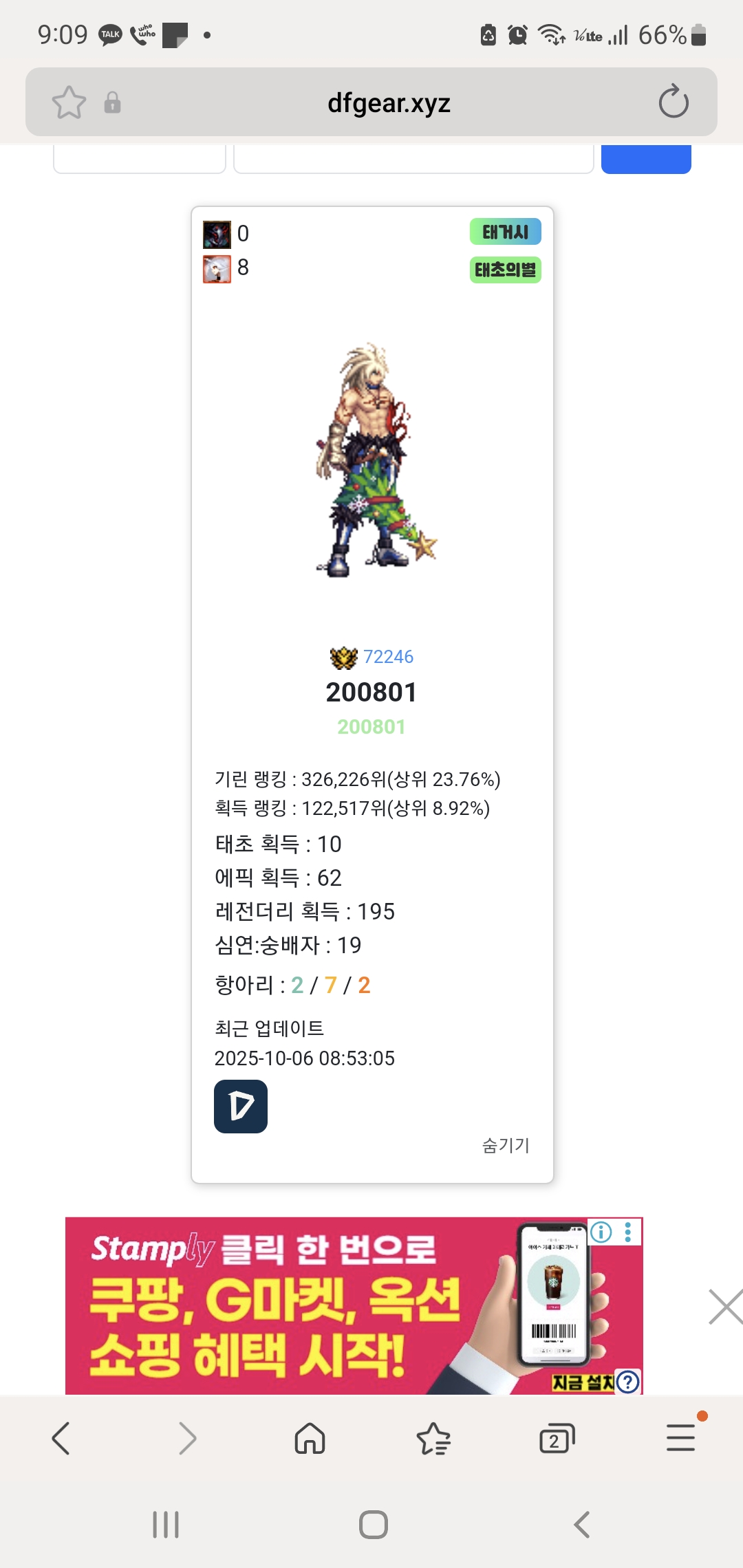Tap the blue button beside the text field

point(646,159)
